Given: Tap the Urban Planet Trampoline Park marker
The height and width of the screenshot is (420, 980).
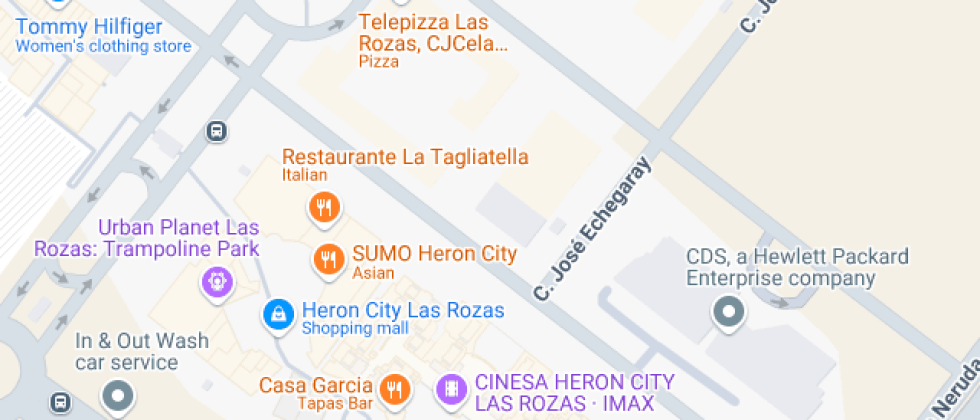Looking at the screenshot, I should 217,282.
